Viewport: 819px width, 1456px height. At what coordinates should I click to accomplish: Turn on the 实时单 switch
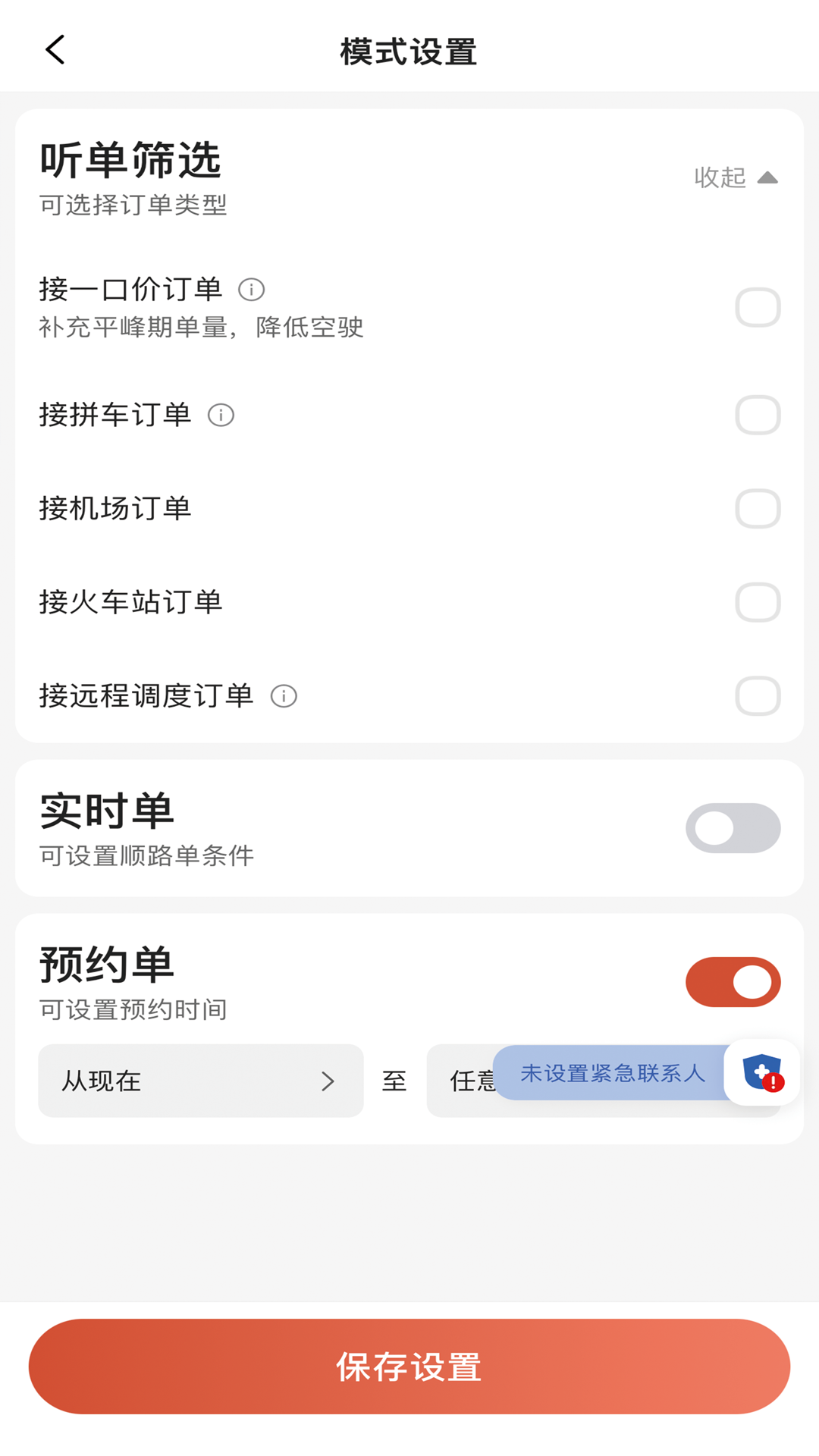click(733, 828)
